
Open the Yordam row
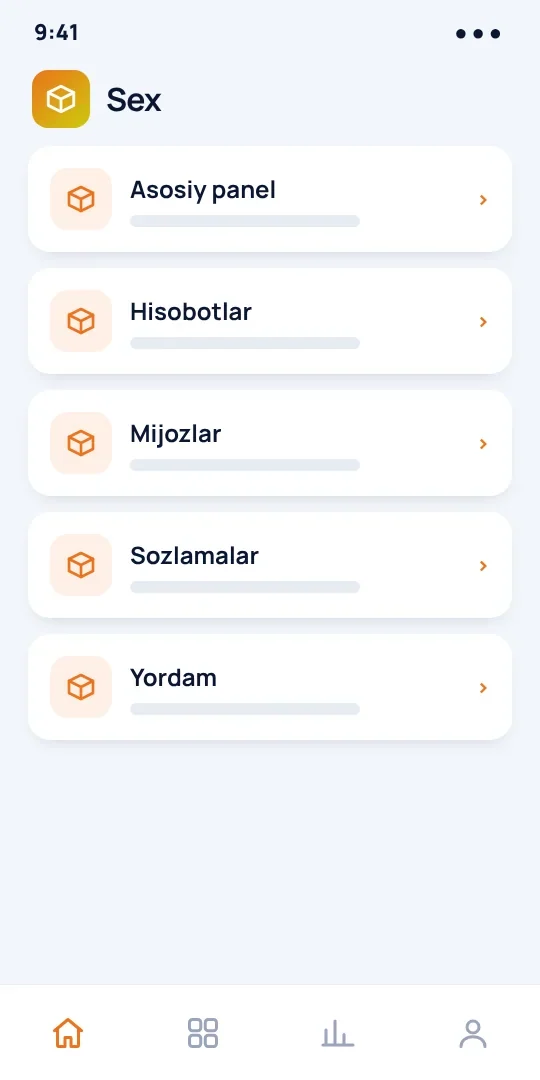[x=270, y=687]
